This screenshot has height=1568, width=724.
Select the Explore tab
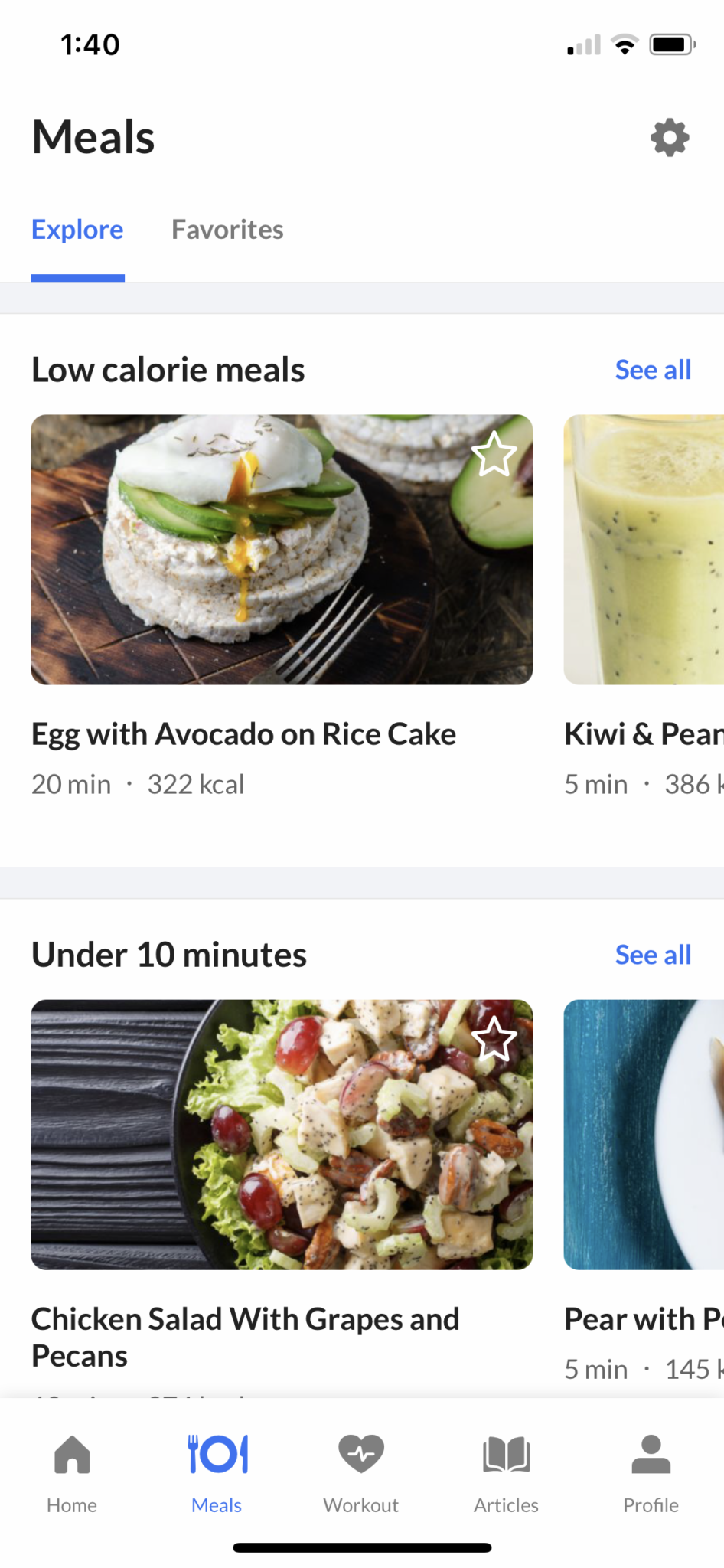click(77, 230)
